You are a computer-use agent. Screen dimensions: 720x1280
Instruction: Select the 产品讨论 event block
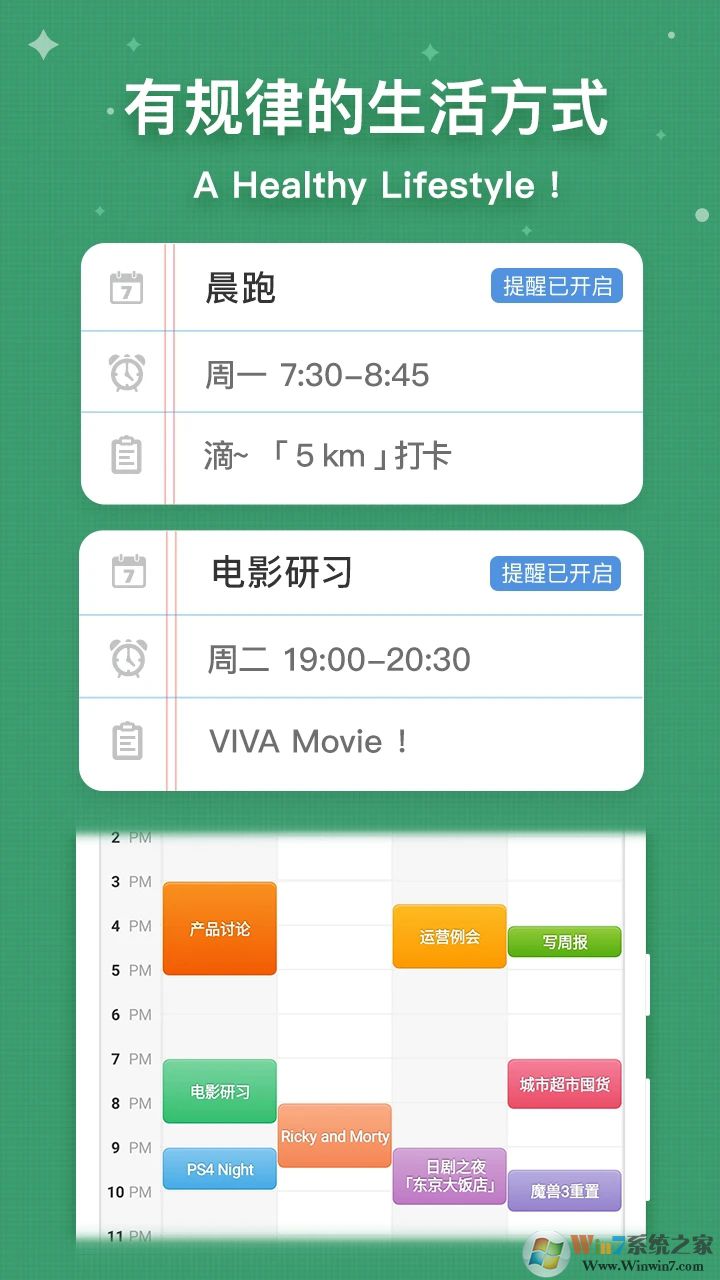(x=219, y=928)
